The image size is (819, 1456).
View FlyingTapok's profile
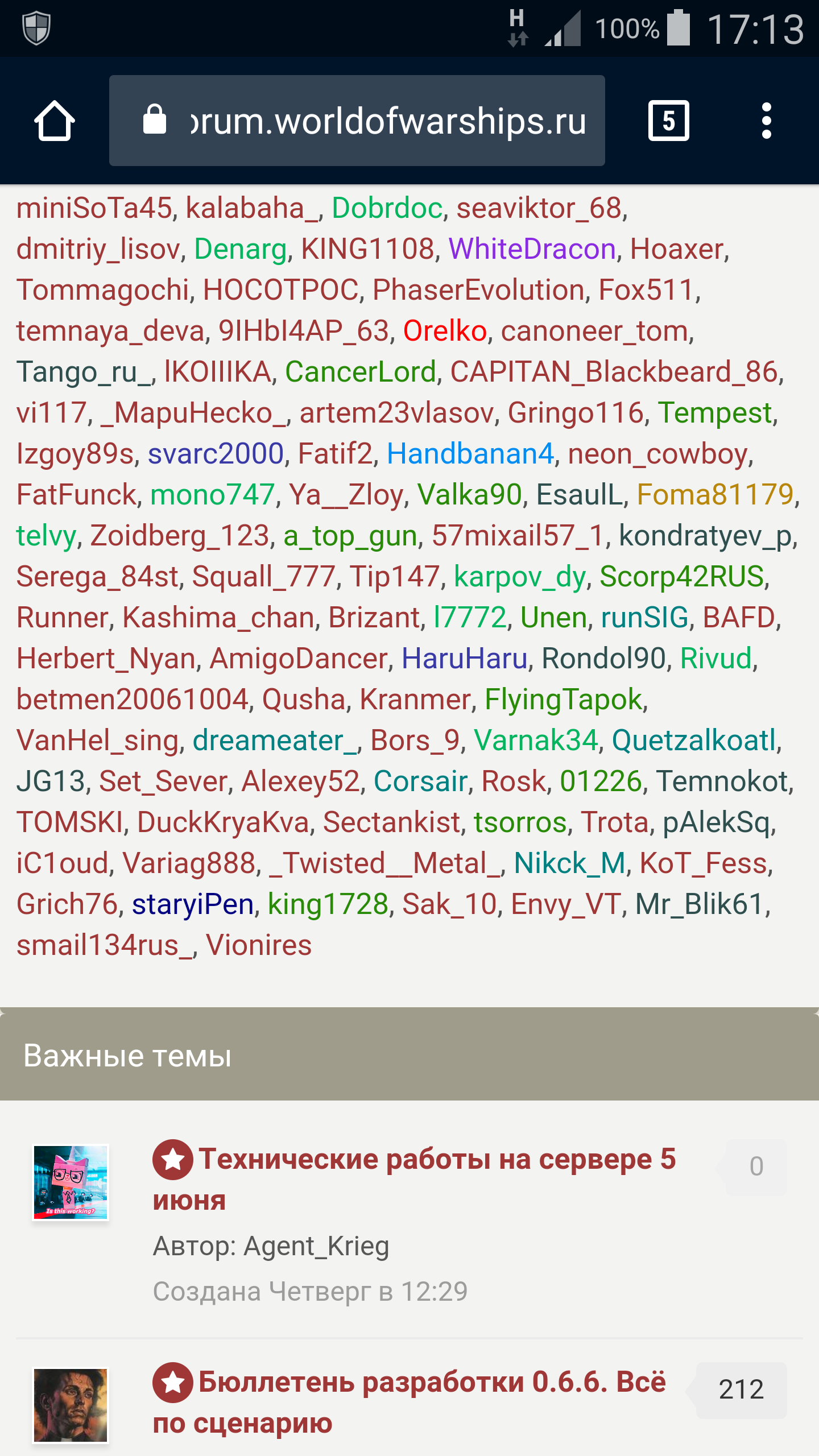tap(563, 700)
